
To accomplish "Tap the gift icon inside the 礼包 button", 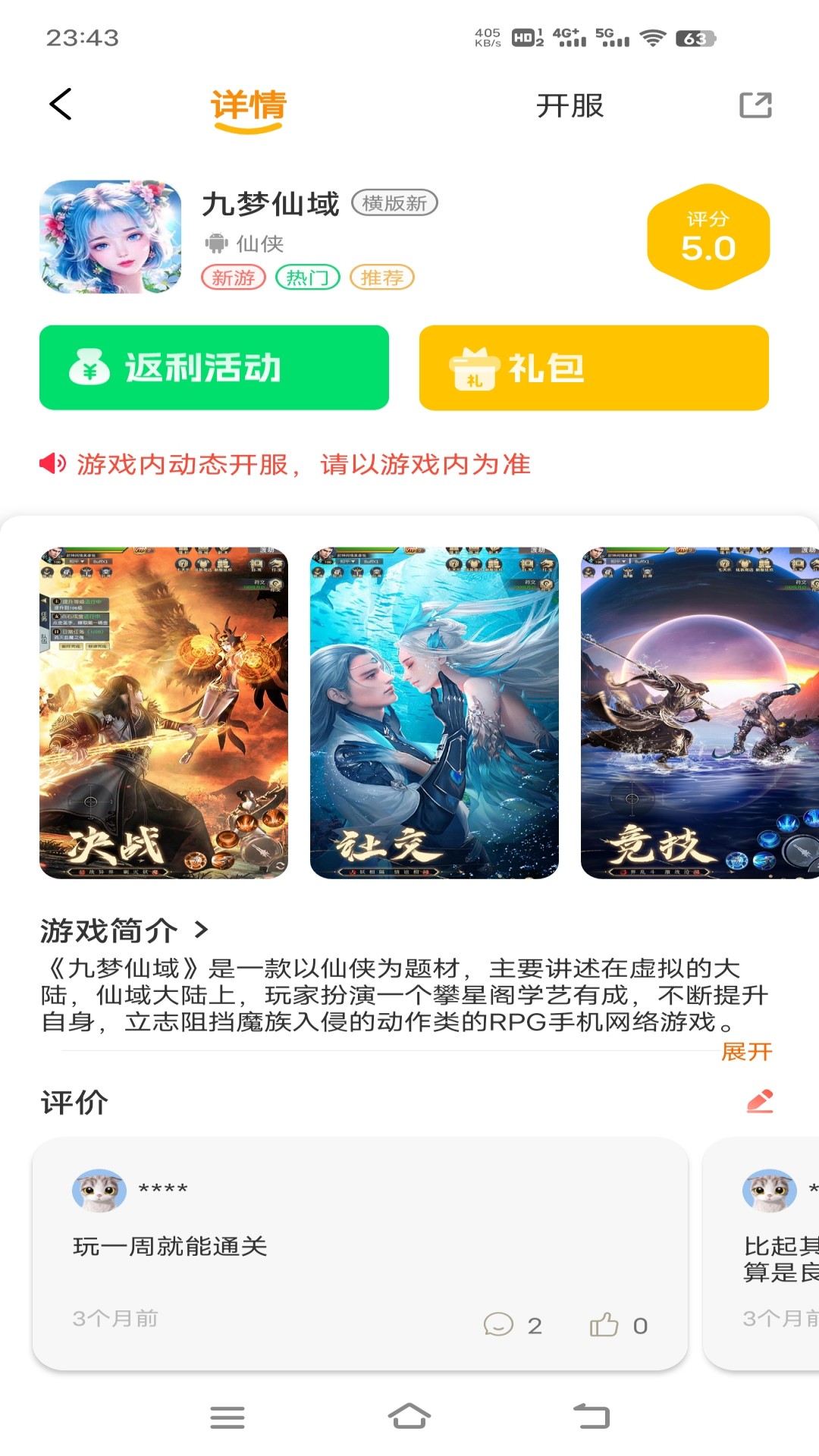I will [474, 369].
